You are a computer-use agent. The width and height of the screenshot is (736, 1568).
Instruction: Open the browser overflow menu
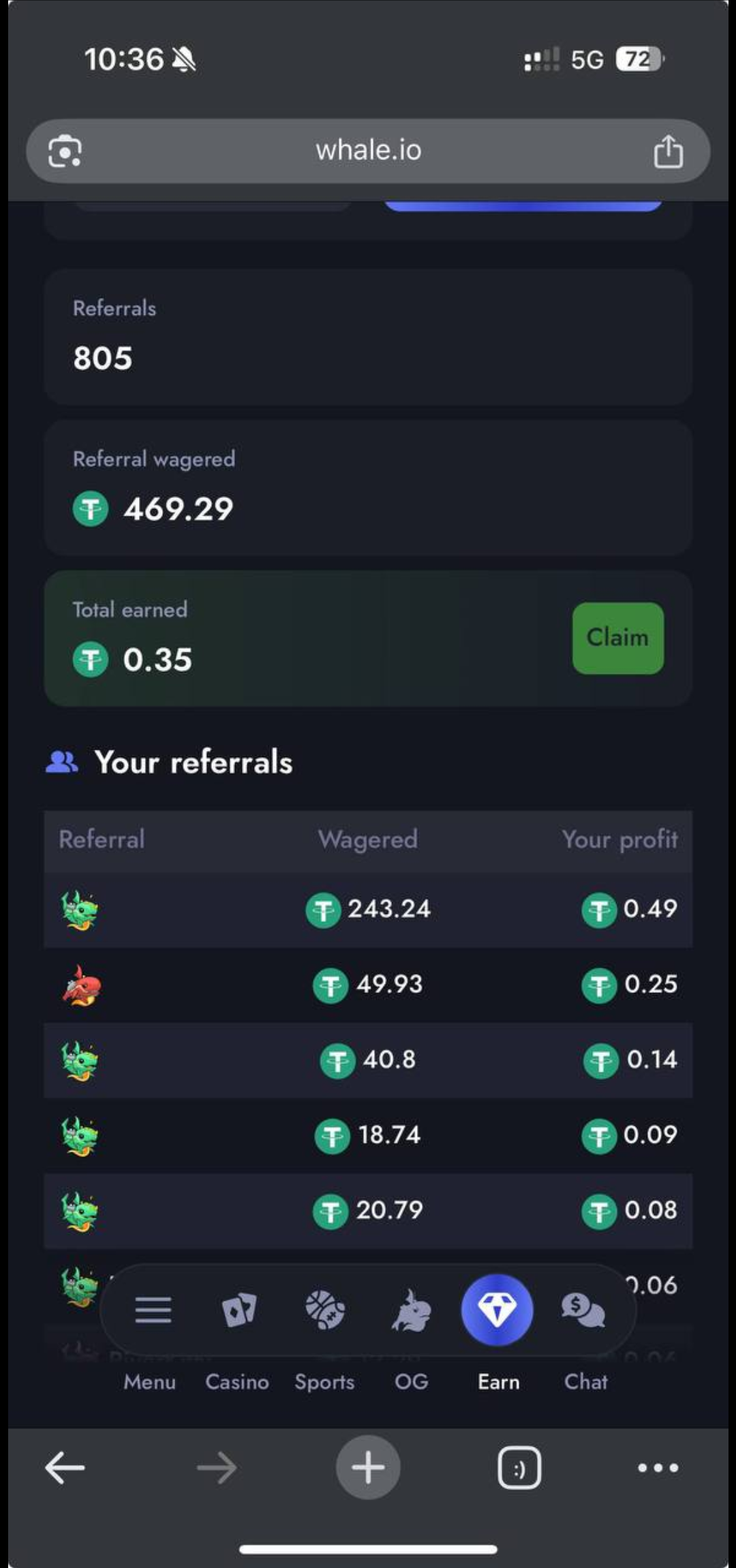[658, 1467]
